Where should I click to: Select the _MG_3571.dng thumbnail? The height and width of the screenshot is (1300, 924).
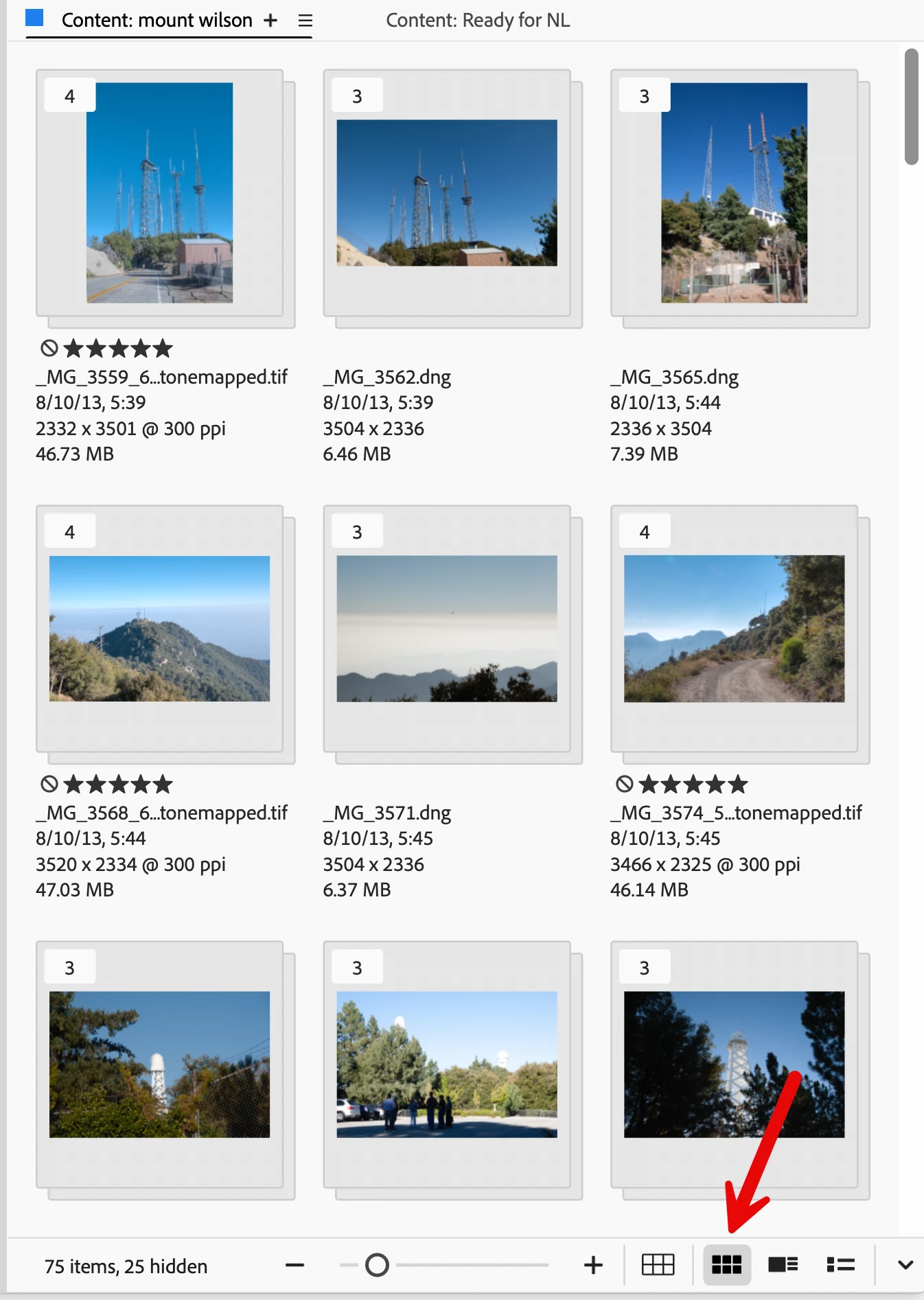(447, 628)
